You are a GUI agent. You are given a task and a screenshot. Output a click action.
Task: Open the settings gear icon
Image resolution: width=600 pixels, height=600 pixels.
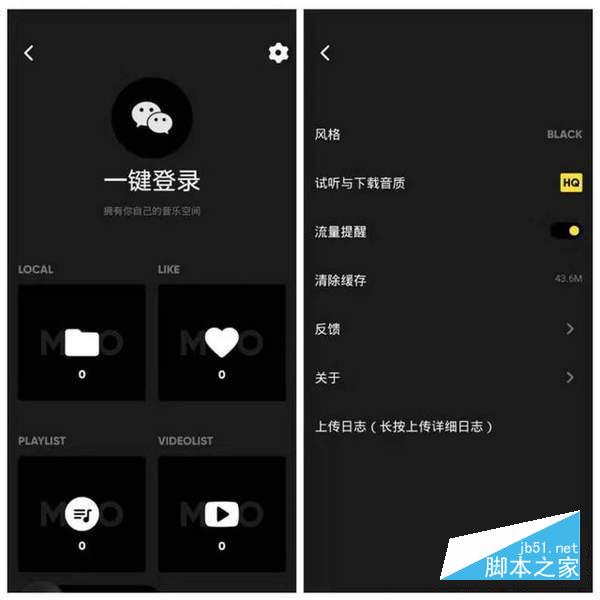(278, 53)
